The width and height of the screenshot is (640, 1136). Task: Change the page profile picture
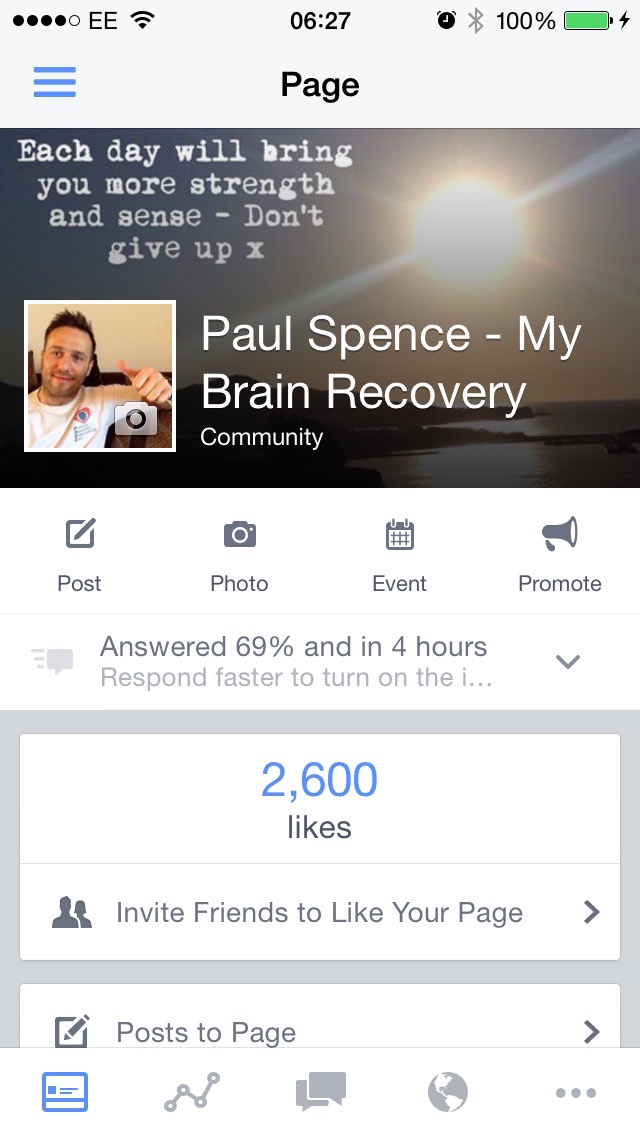(x=135, y=418)
